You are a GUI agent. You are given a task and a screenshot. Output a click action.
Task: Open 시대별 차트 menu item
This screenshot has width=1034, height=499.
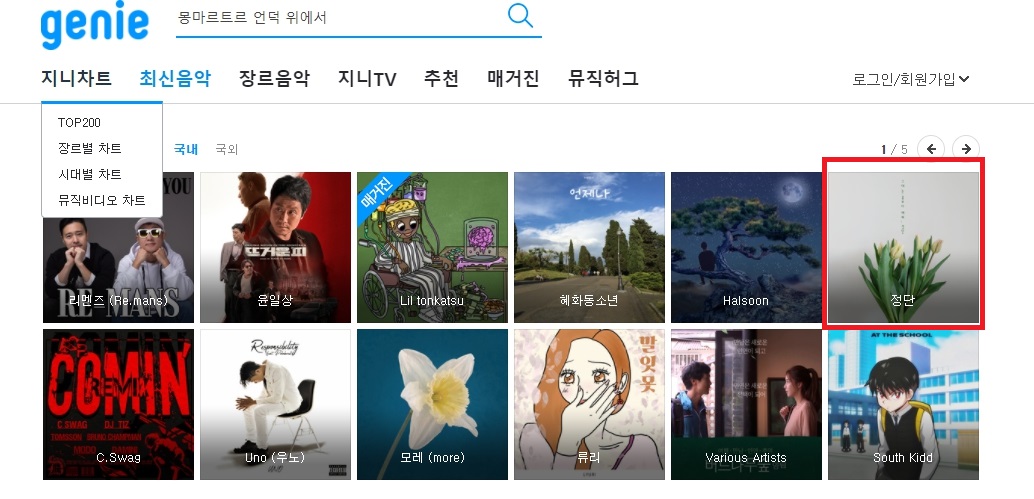coord(89,174)
